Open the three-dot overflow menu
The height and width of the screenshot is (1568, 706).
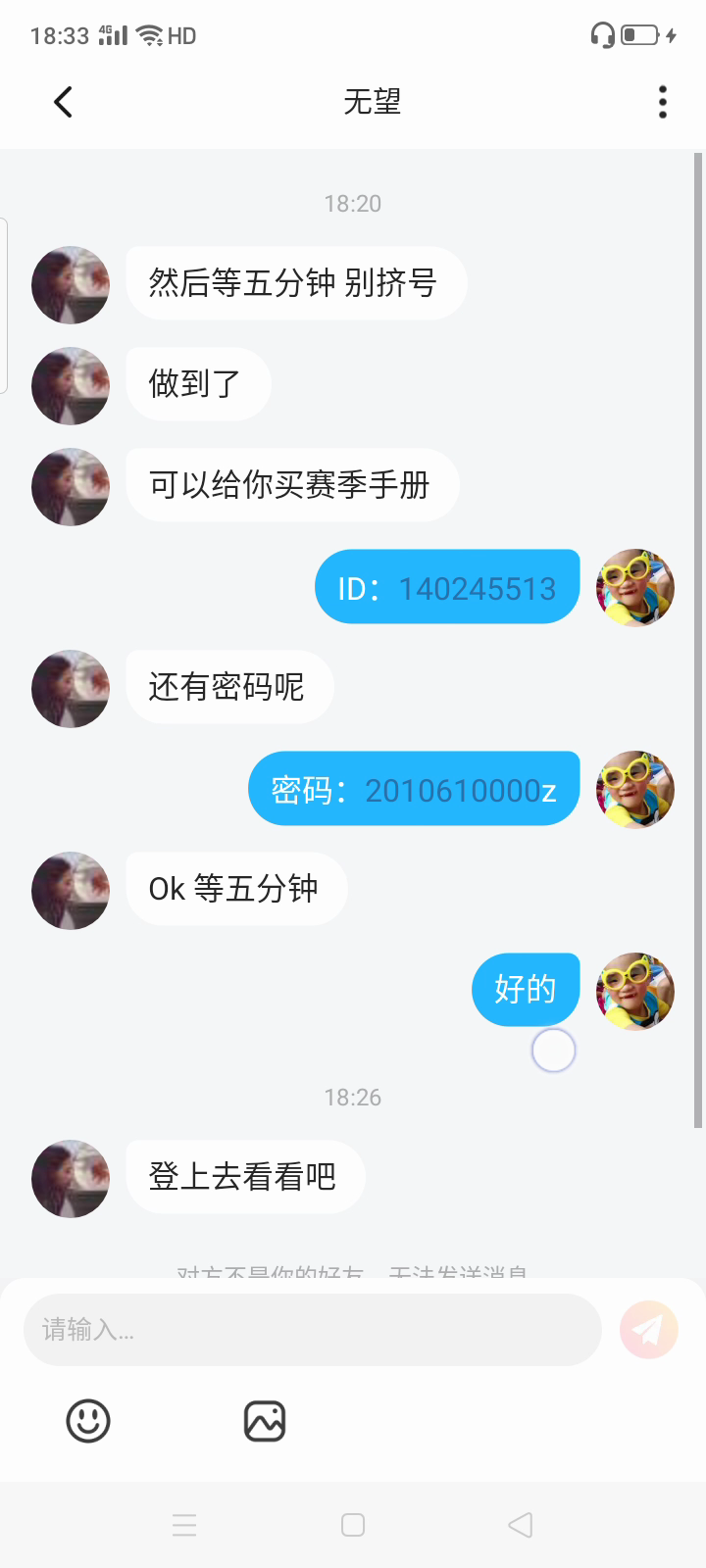[x=663, y=102]
